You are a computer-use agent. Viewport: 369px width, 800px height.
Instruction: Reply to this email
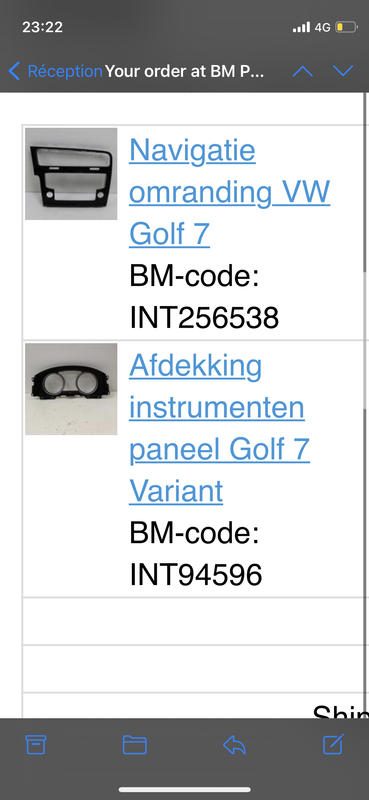(234, 745)
